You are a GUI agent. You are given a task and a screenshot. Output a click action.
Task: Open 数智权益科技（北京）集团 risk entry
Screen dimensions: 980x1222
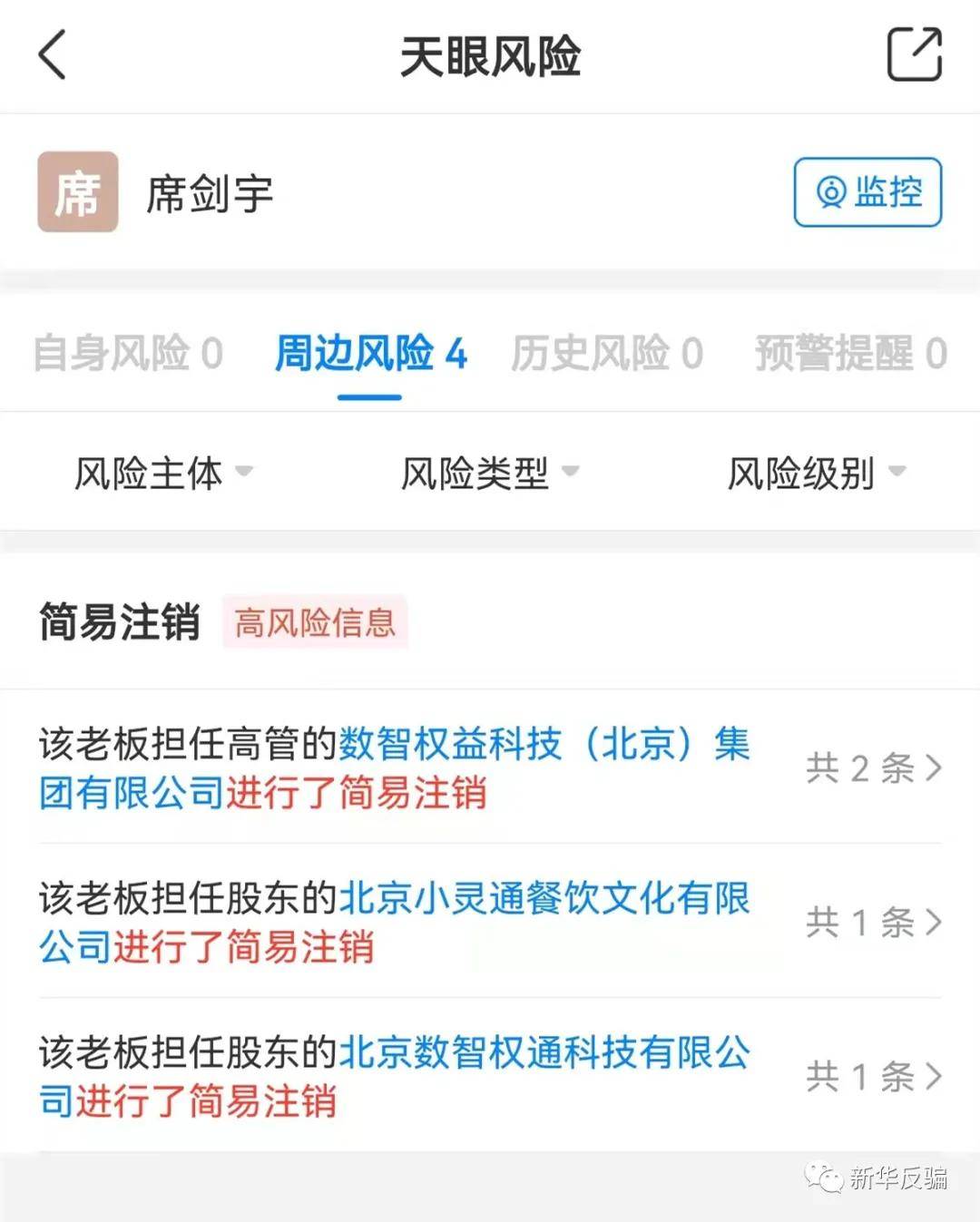490,768
